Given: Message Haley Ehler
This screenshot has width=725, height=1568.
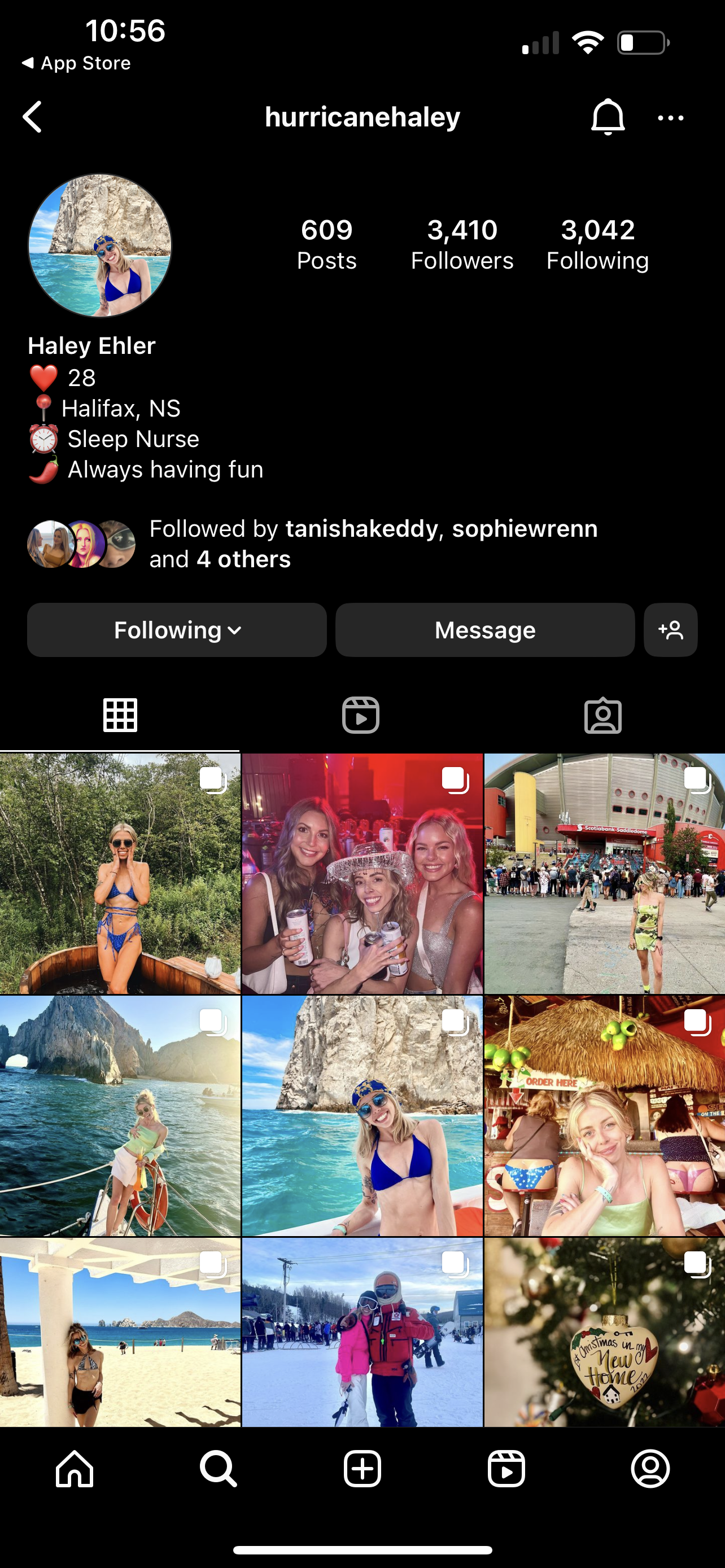Looking at the screenshot, I should [484, 630].
